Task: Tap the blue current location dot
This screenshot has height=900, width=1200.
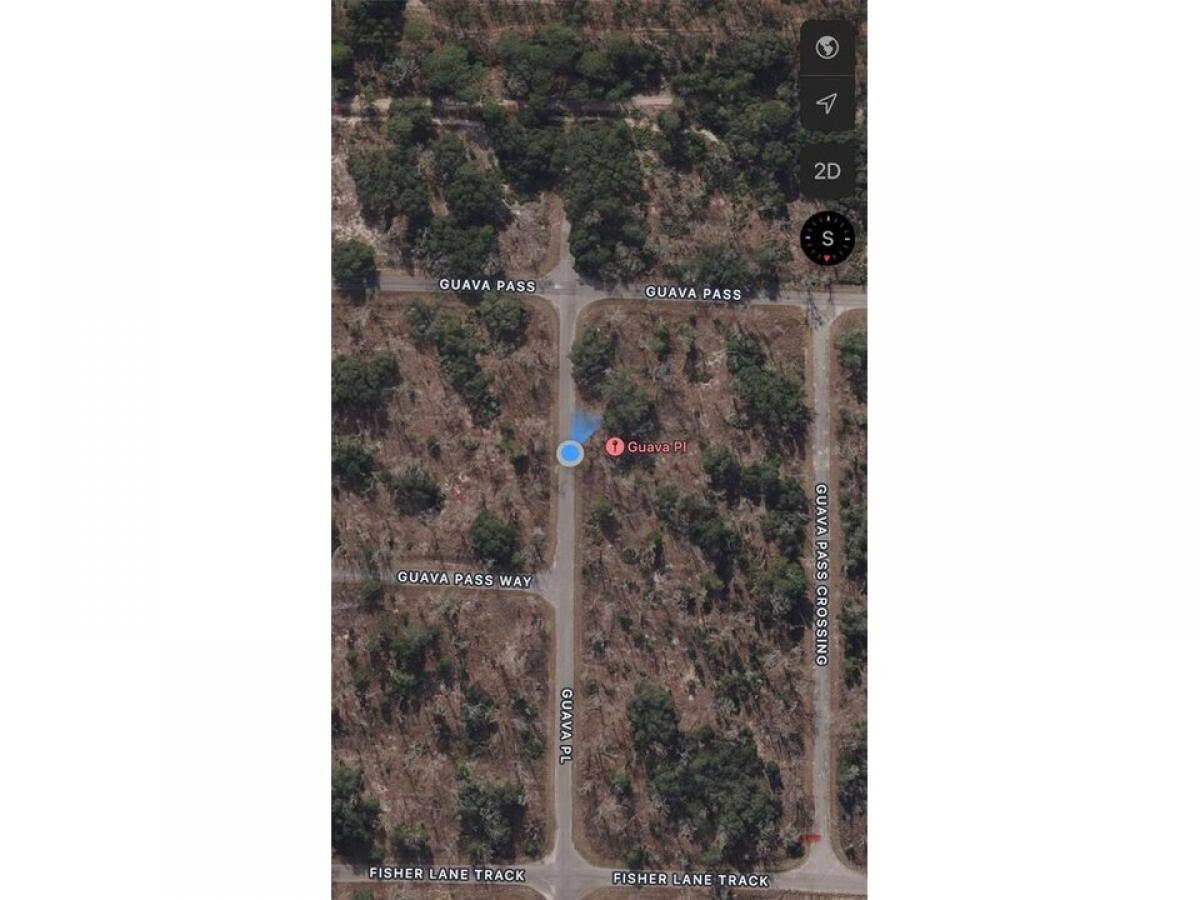Action: click(x=570, y=454)
